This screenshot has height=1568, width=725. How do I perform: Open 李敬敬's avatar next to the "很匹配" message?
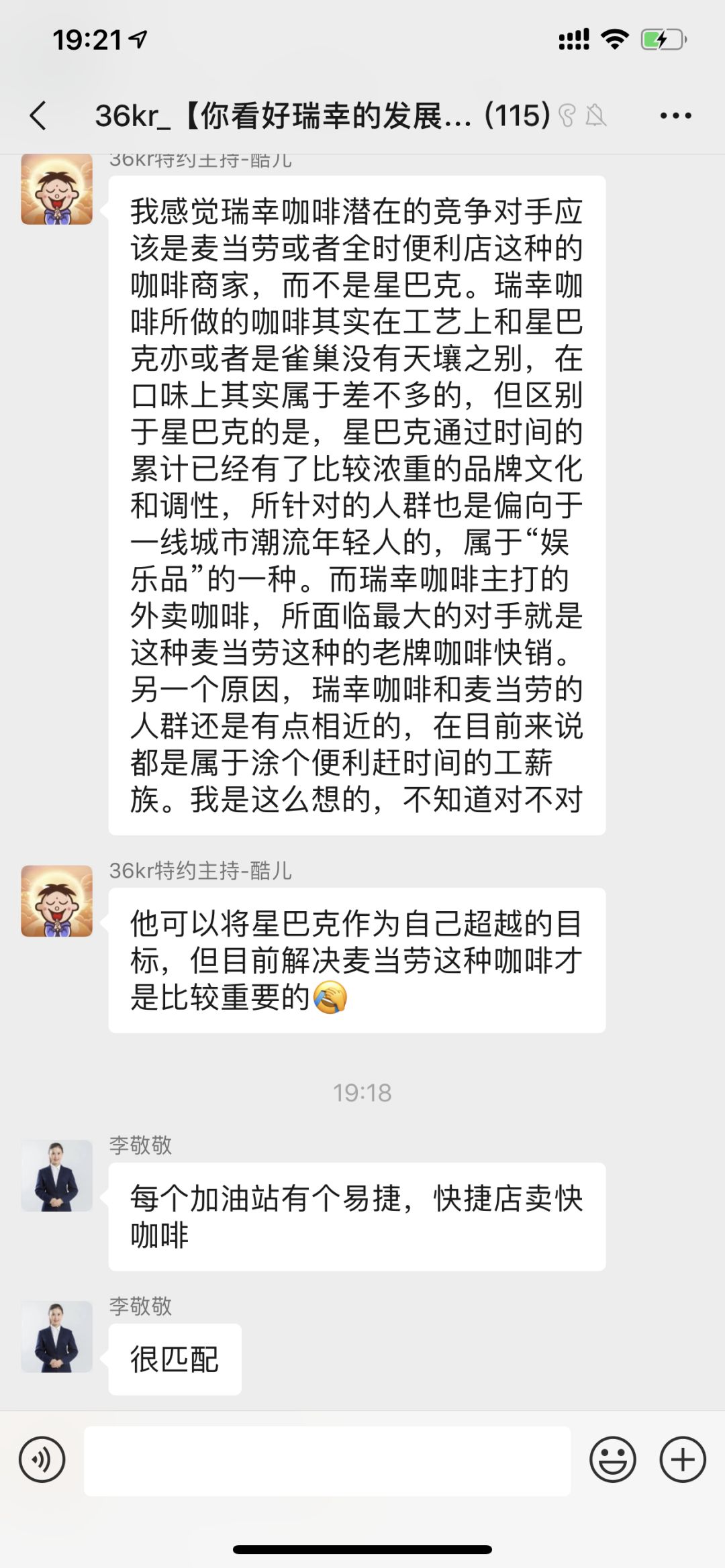pos(57,1337)
